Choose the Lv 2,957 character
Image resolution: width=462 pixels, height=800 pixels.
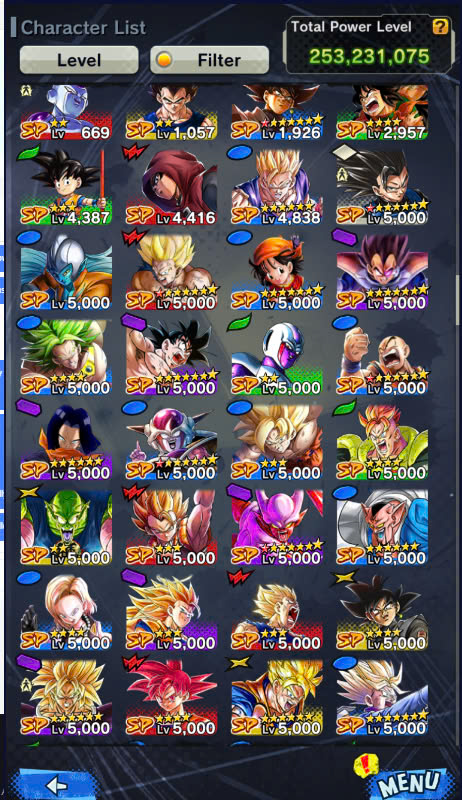pyautogui.click(x=382, y=112)
